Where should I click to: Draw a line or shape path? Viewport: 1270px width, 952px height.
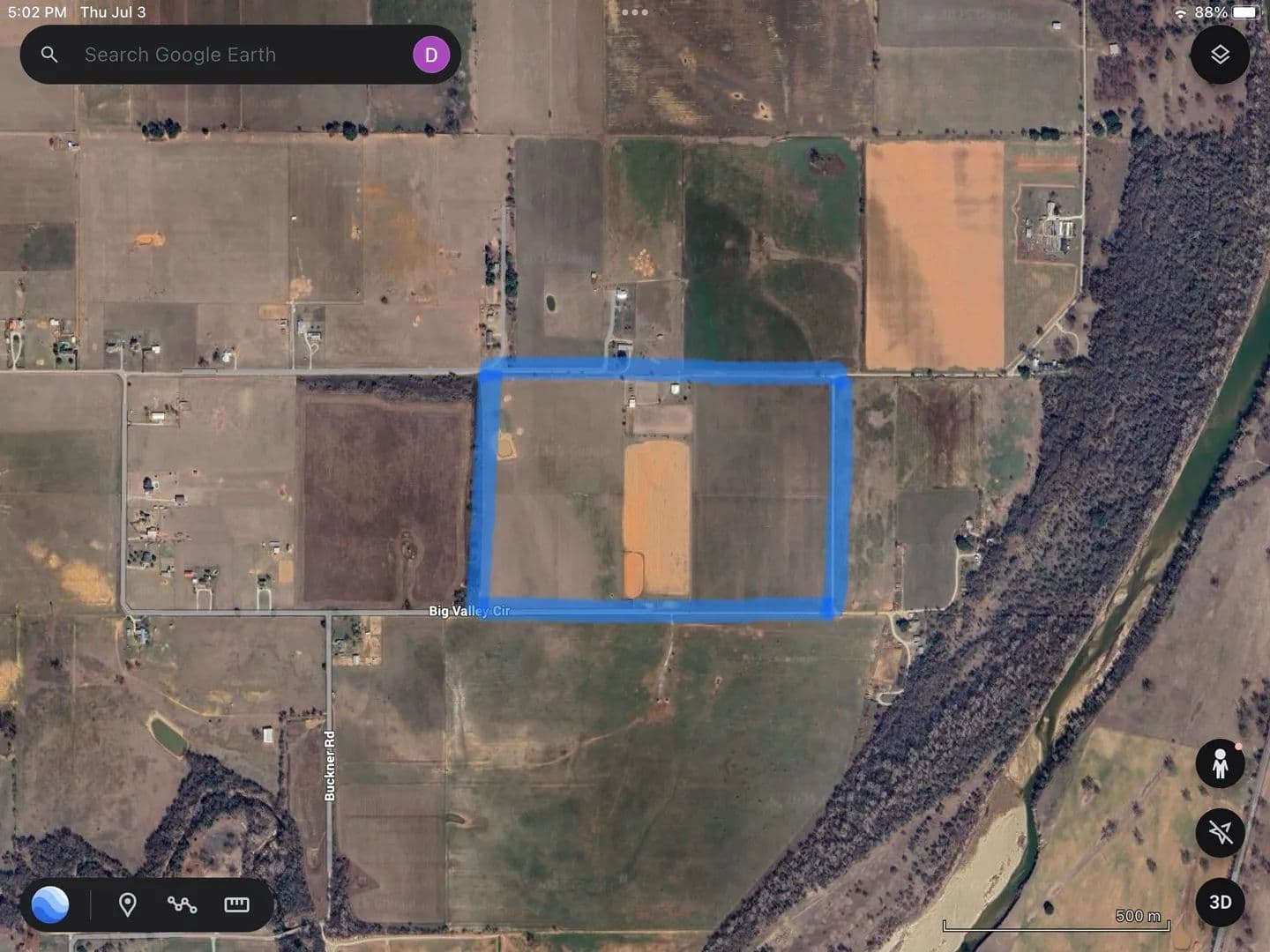point(182,904)
